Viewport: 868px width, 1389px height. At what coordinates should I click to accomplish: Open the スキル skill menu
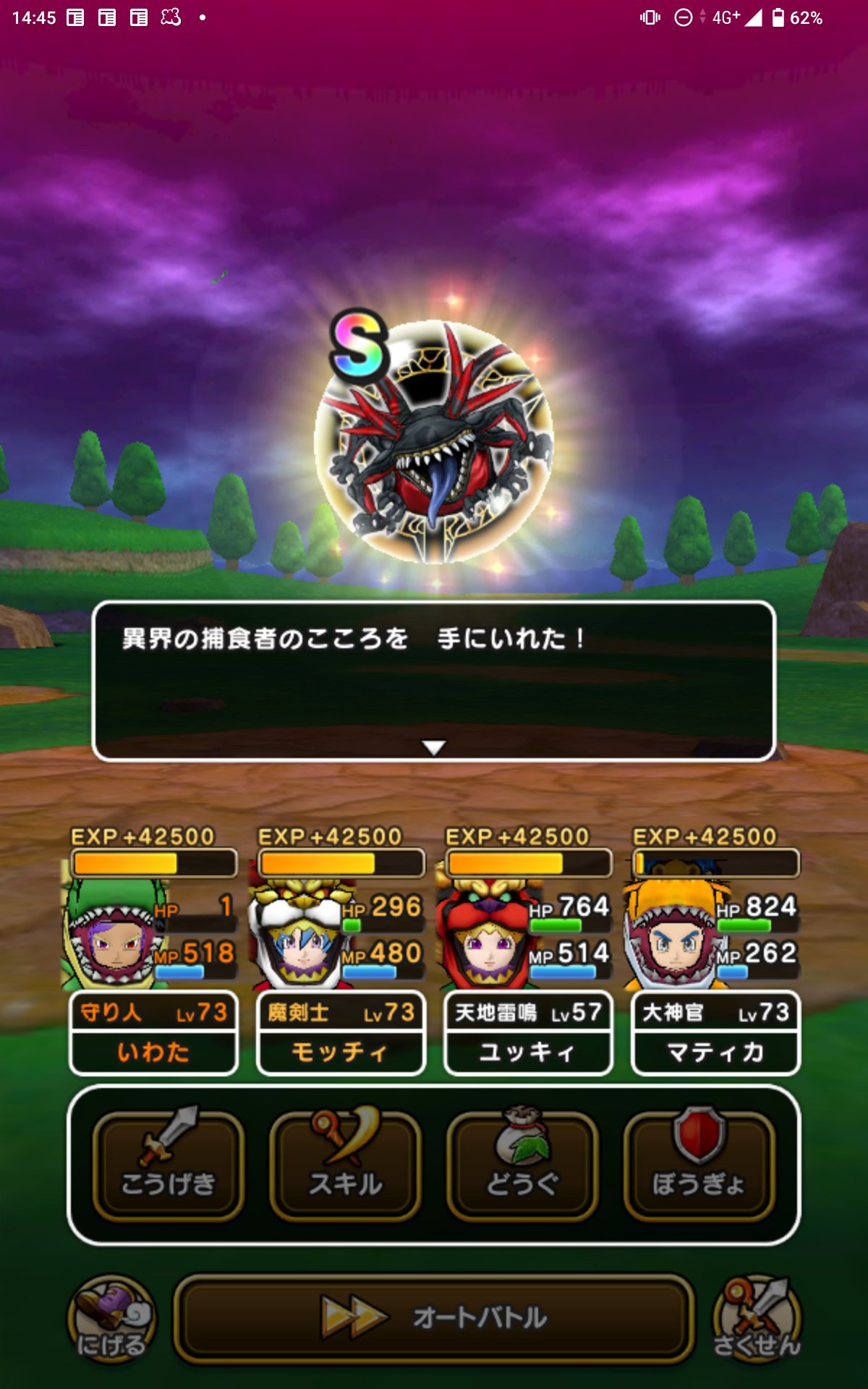pyautogui.click(x=345, y=1166)
